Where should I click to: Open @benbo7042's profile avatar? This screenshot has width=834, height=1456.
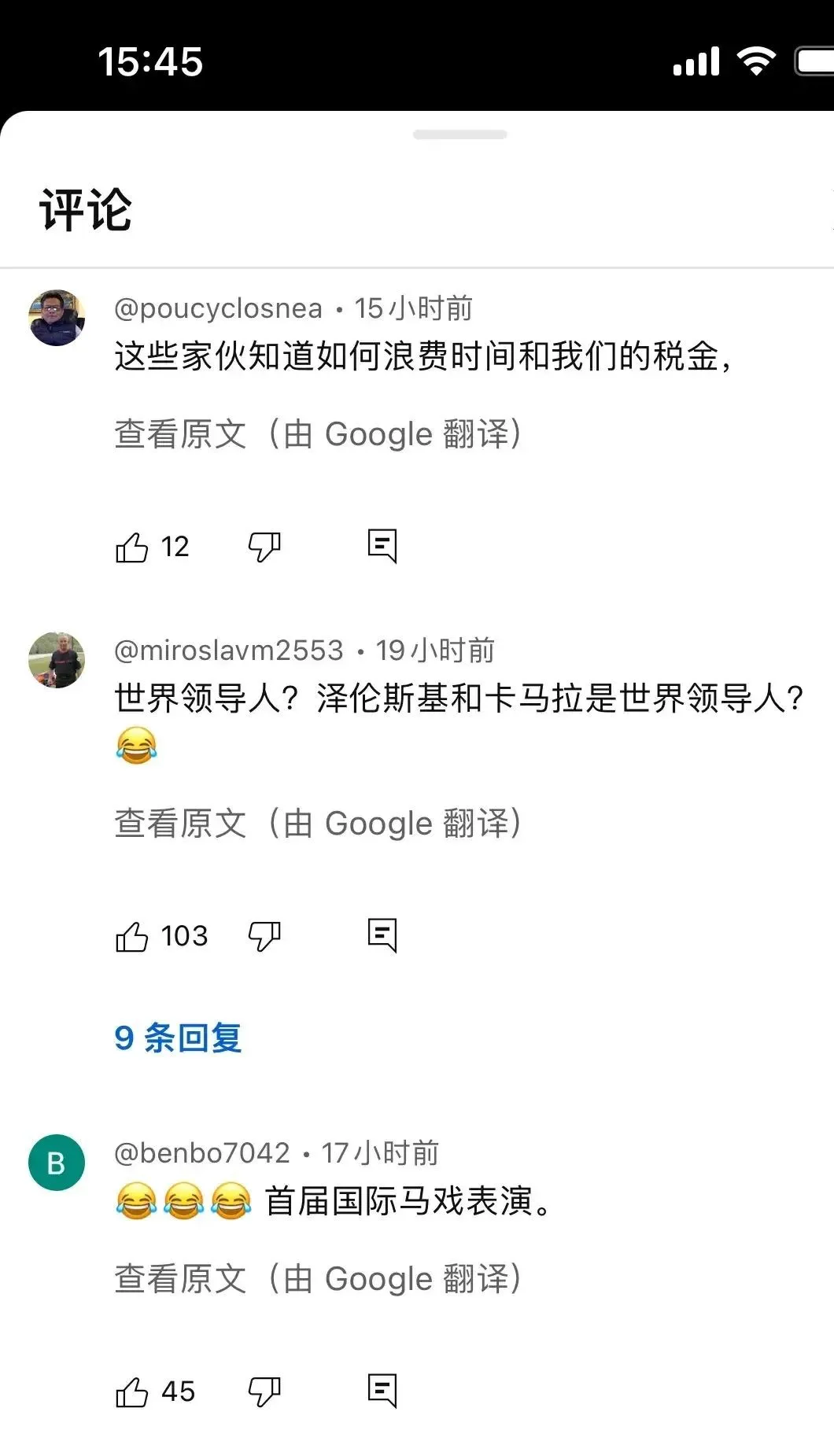point(57,1163)
